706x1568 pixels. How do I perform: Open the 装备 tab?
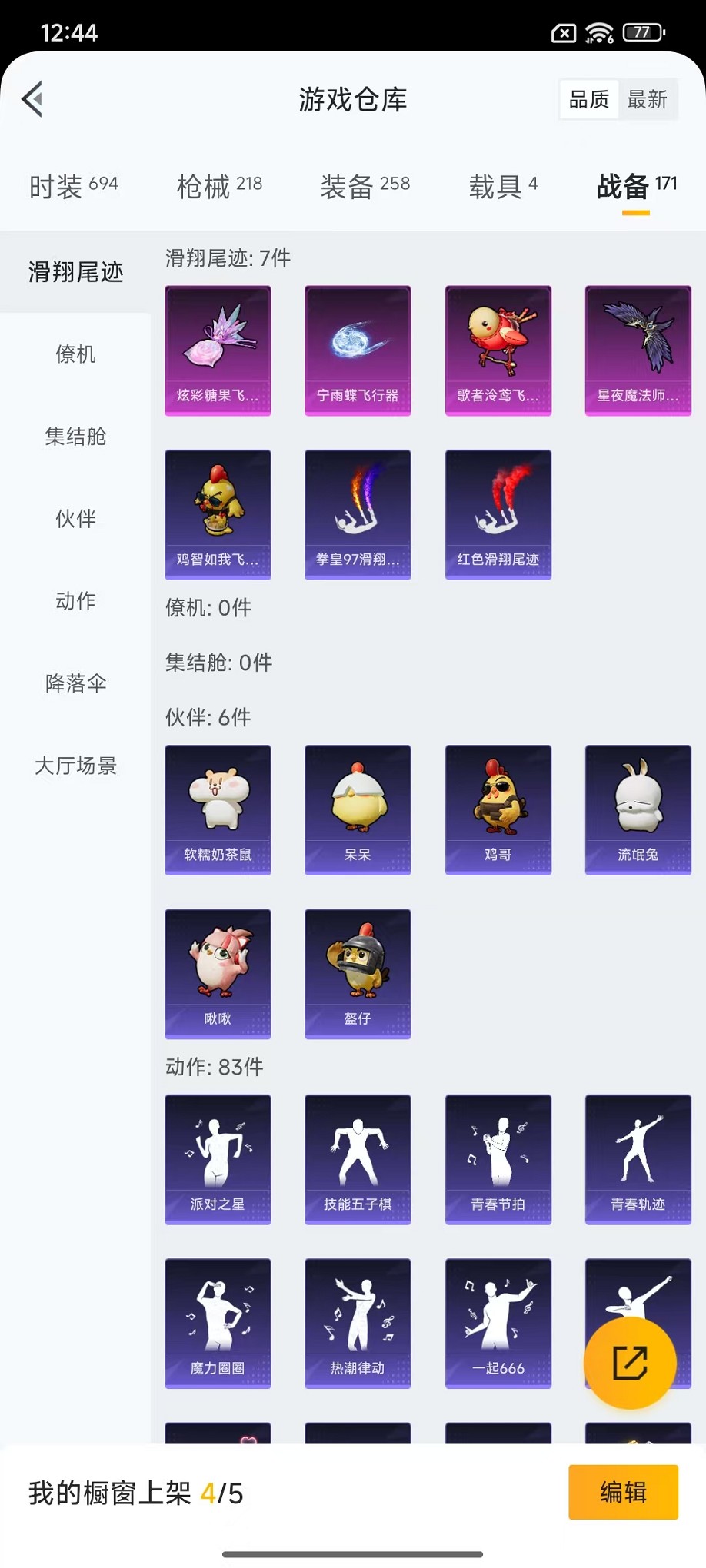pyautogui.click(x=365, y=186)
